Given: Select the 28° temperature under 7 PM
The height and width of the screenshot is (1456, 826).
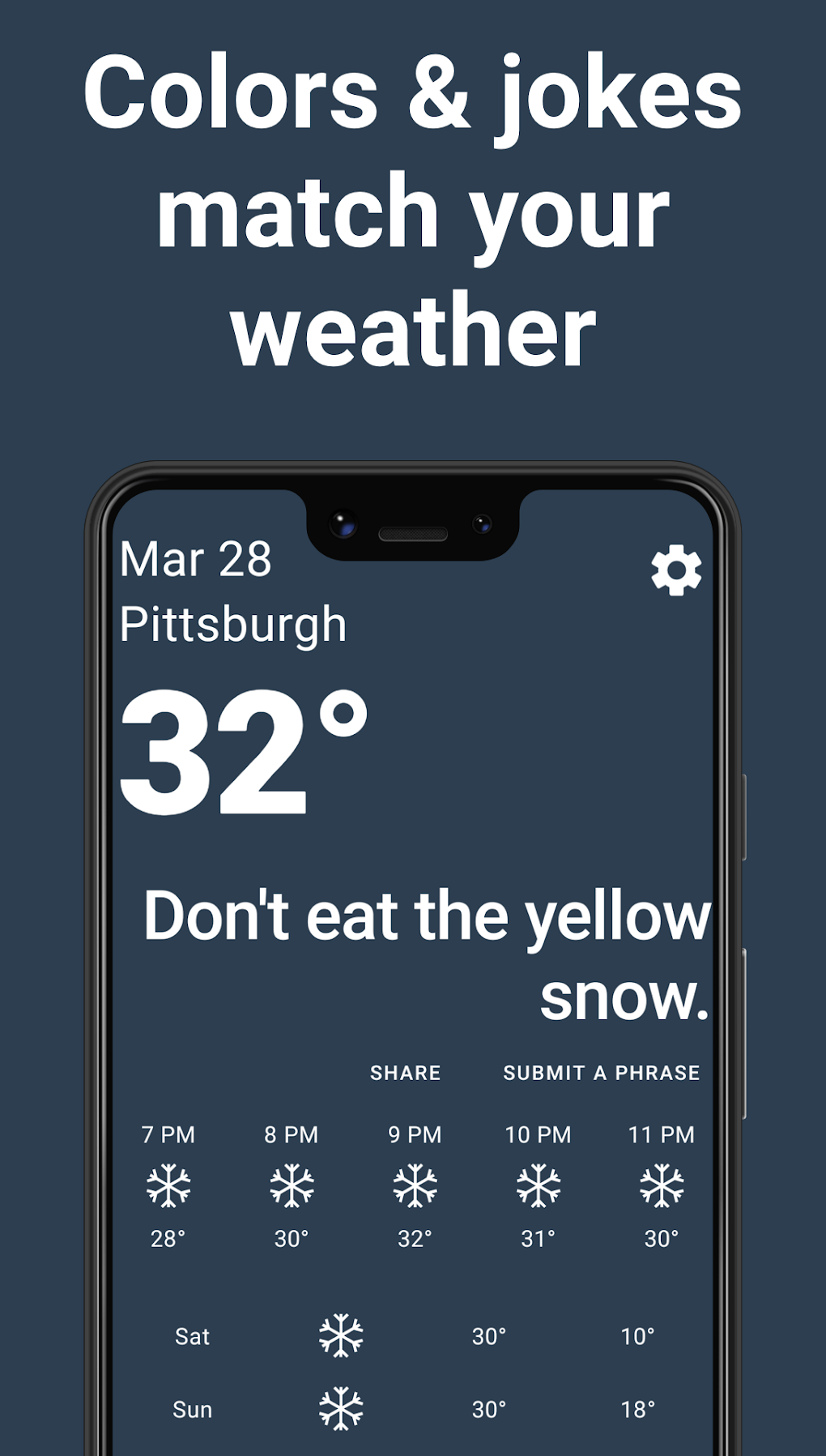Looking at the screenshot, I should (x=168, y=1237).
